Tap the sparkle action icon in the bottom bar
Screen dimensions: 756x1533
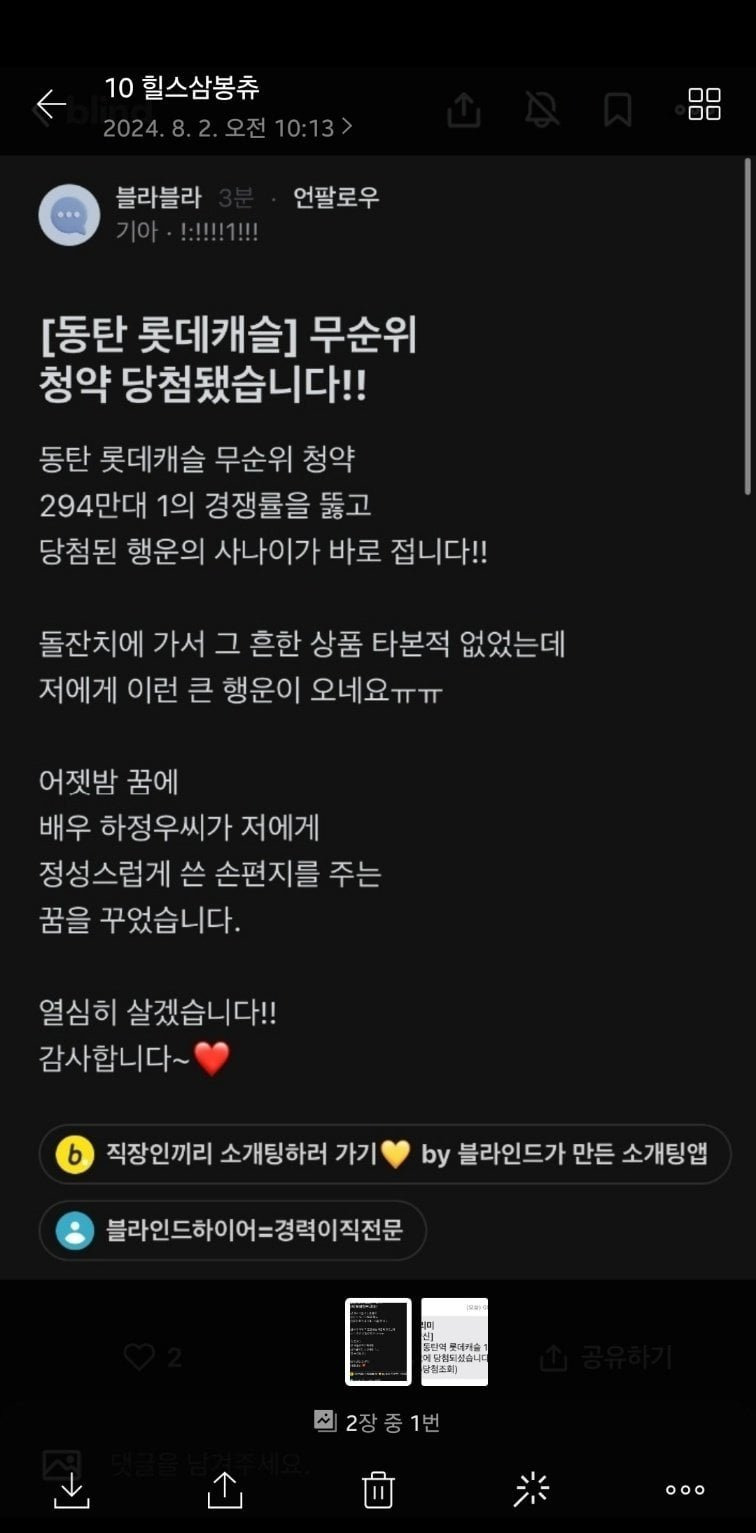(531, 1489)
